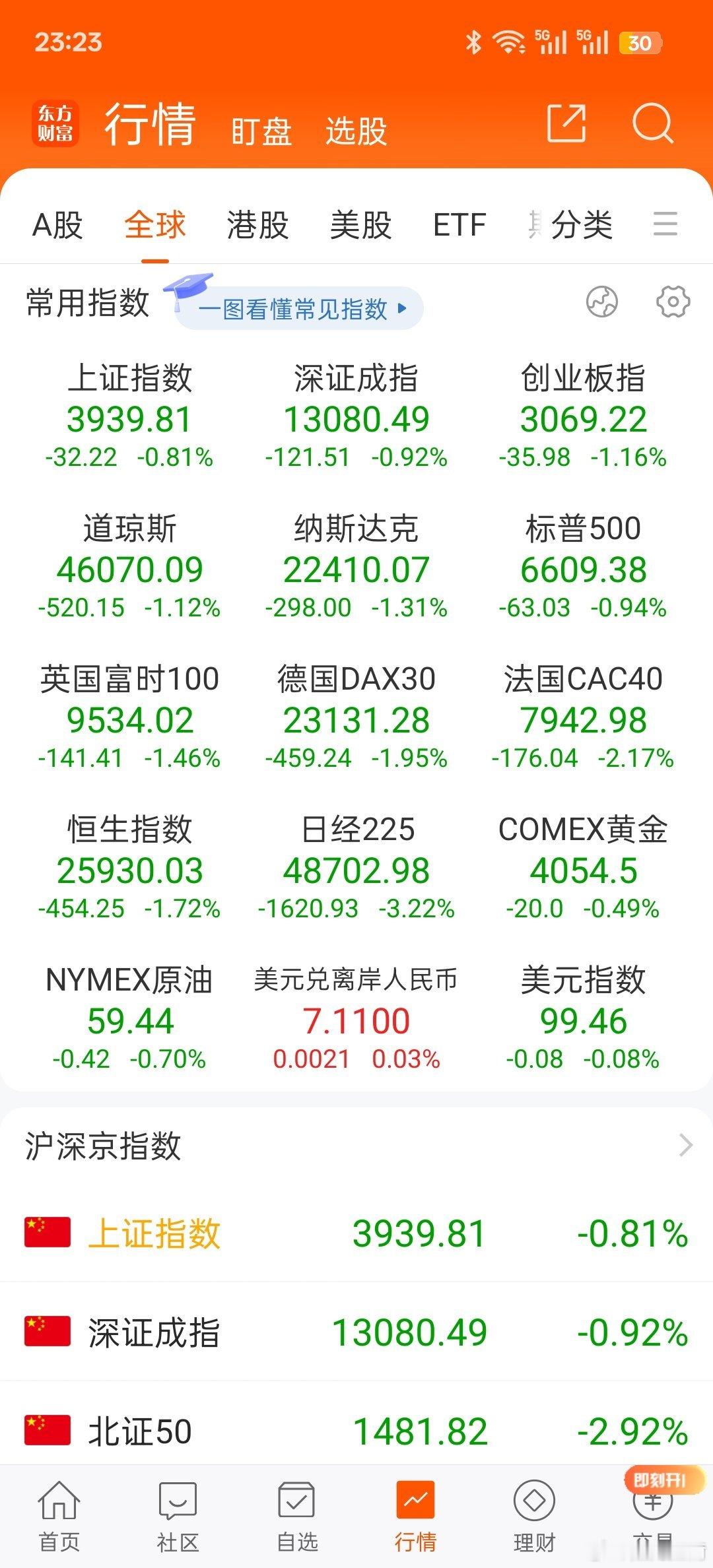This screenshot has height=1568, width=713.
Task: Tap the globe icon beside settings
Action: 602,302
